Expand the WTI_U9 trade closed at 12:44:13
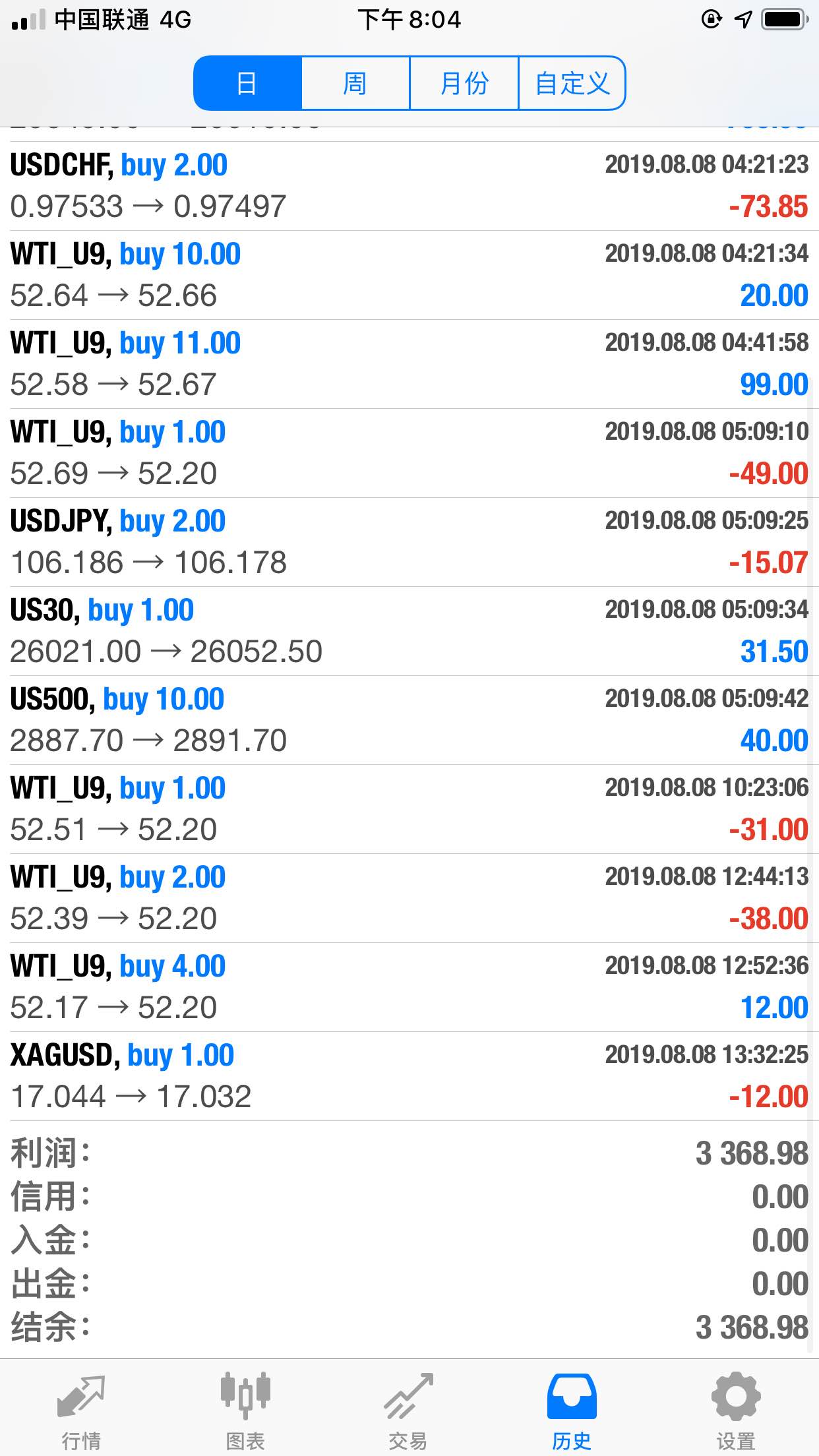The image size is (819, 1456). click(x=409, y=898)
